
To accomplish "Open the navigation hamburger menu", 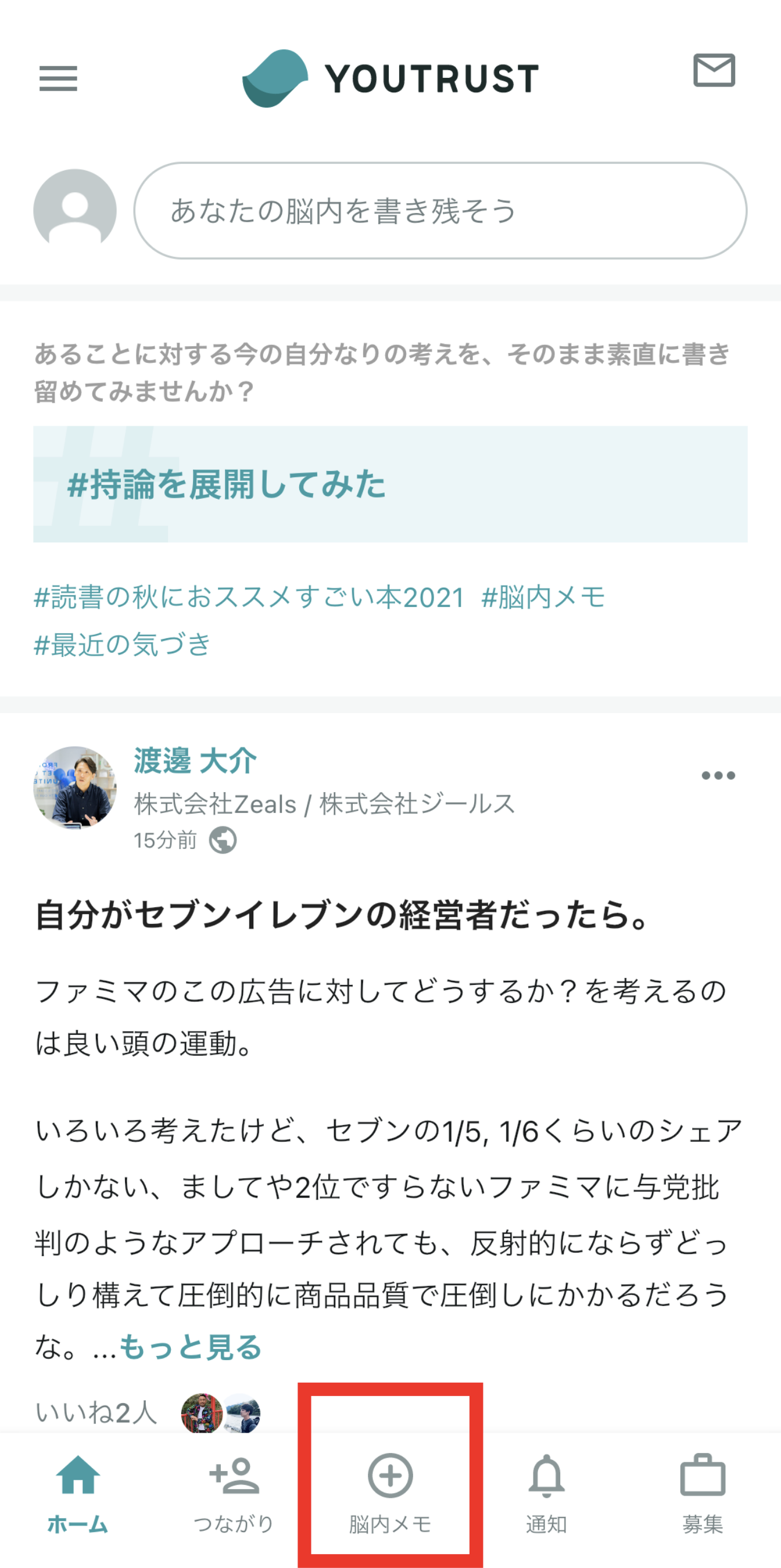I will click(58, 79).
